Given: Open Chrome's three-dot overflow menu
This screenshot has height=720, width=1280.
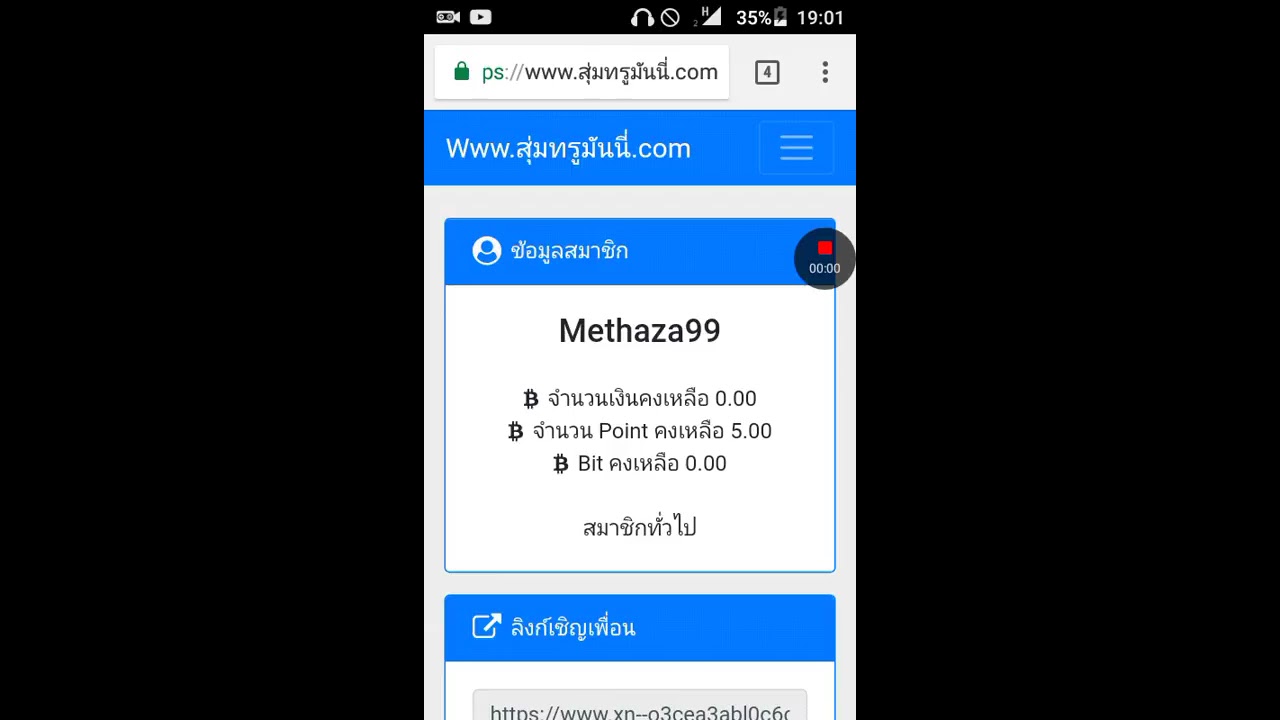Looking at the screenshot, I should click(x=825, y=72).
